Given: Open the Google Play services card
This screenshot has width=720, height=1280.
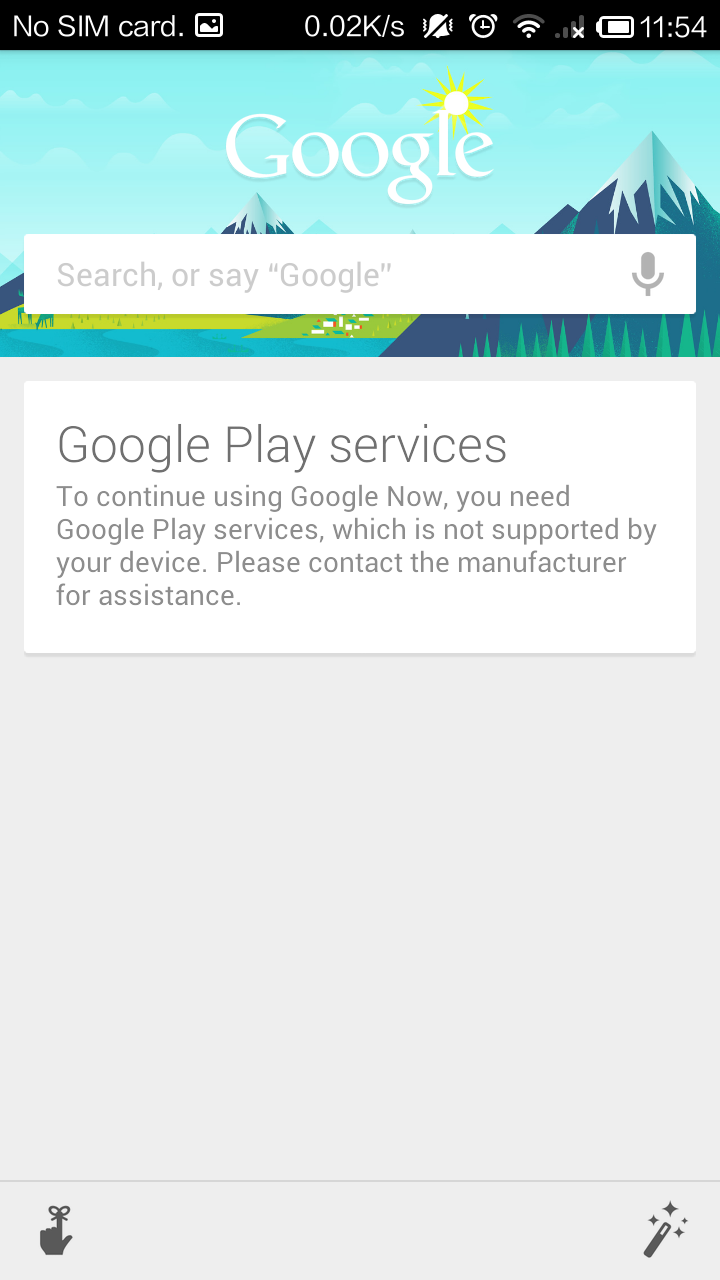Looking at the screenshot, I should point(360,517).
